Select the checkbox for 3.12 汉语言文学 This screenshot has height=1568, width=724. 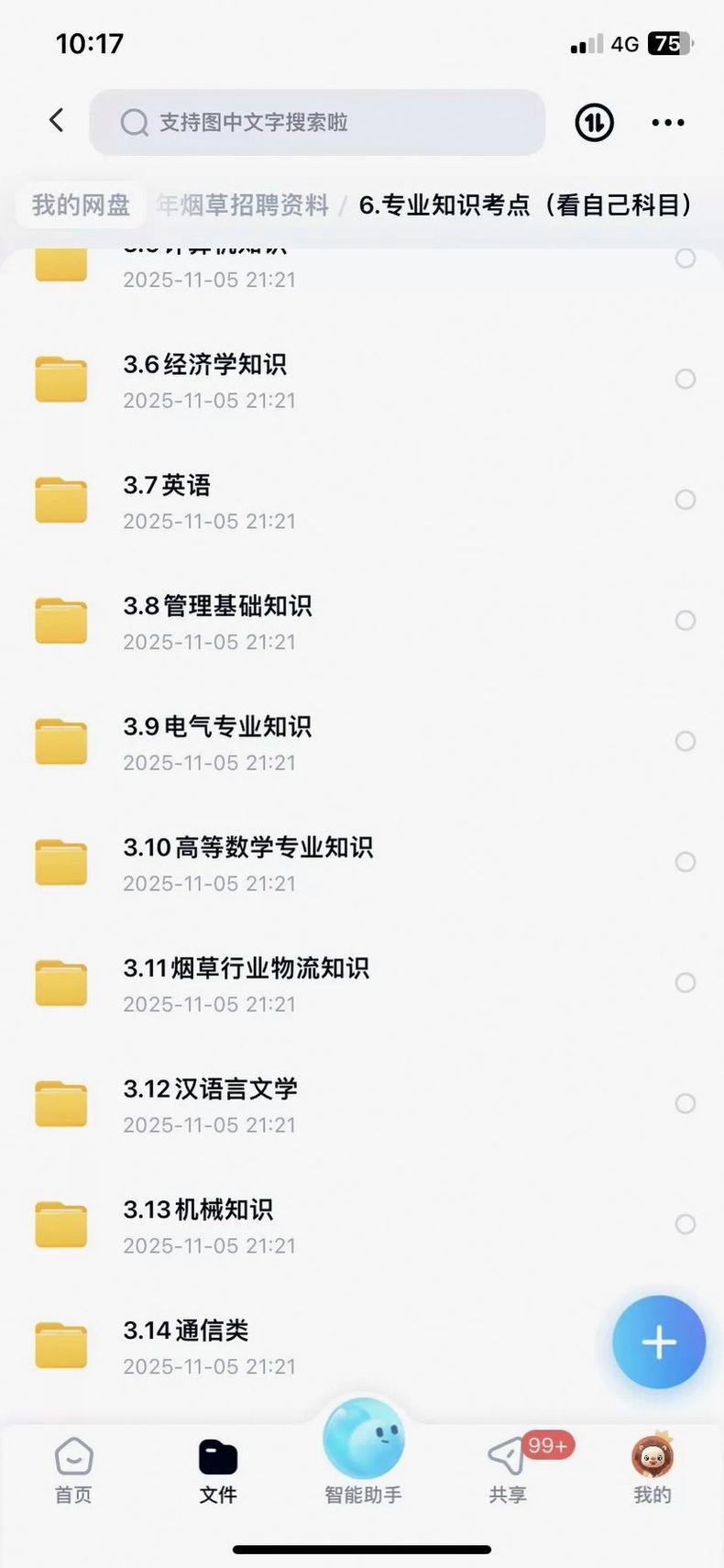coord(685,1103)
